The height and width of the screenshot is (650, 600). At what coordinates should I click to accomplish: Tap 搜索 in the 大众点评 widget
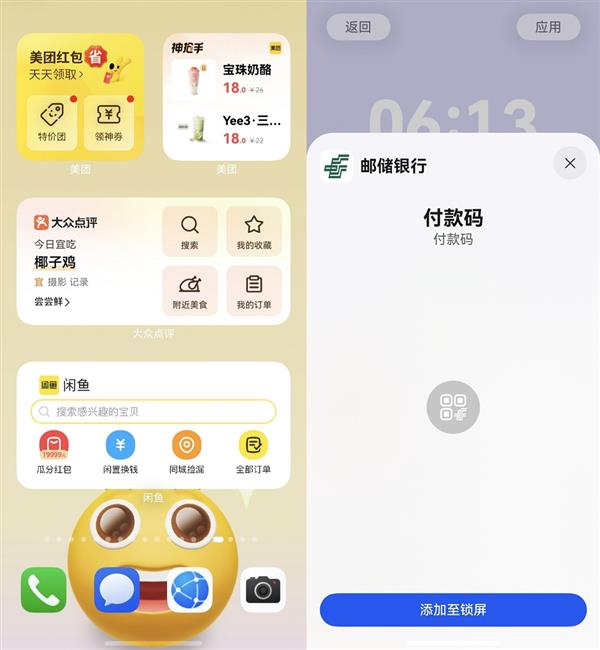pos(190,232)
